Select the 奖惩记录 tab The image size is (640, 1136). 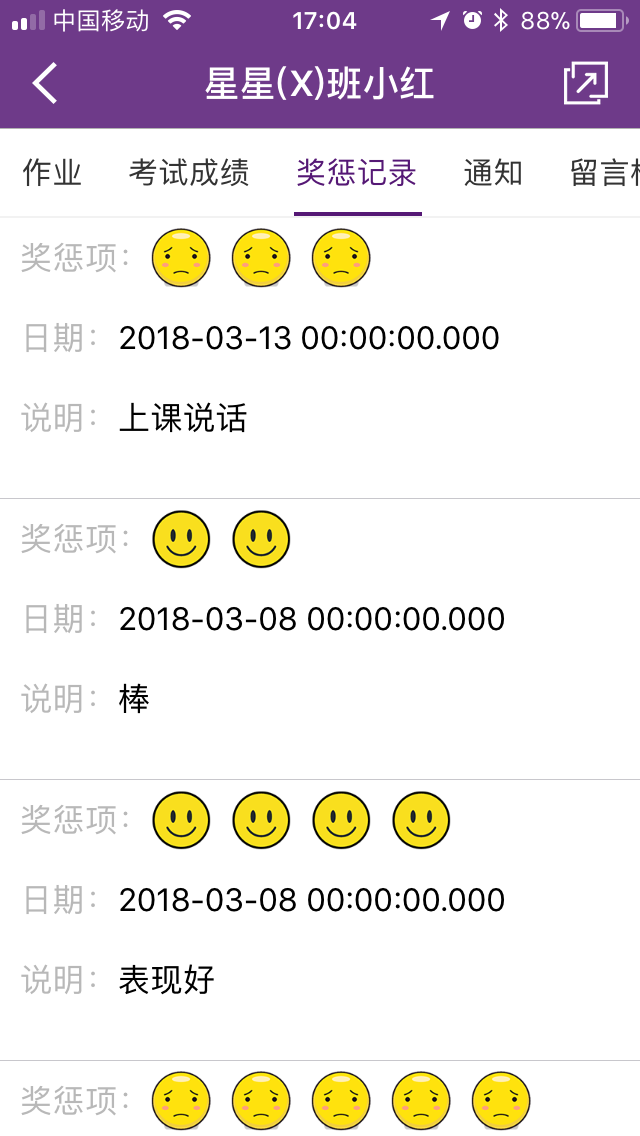(x=357, y=173)
